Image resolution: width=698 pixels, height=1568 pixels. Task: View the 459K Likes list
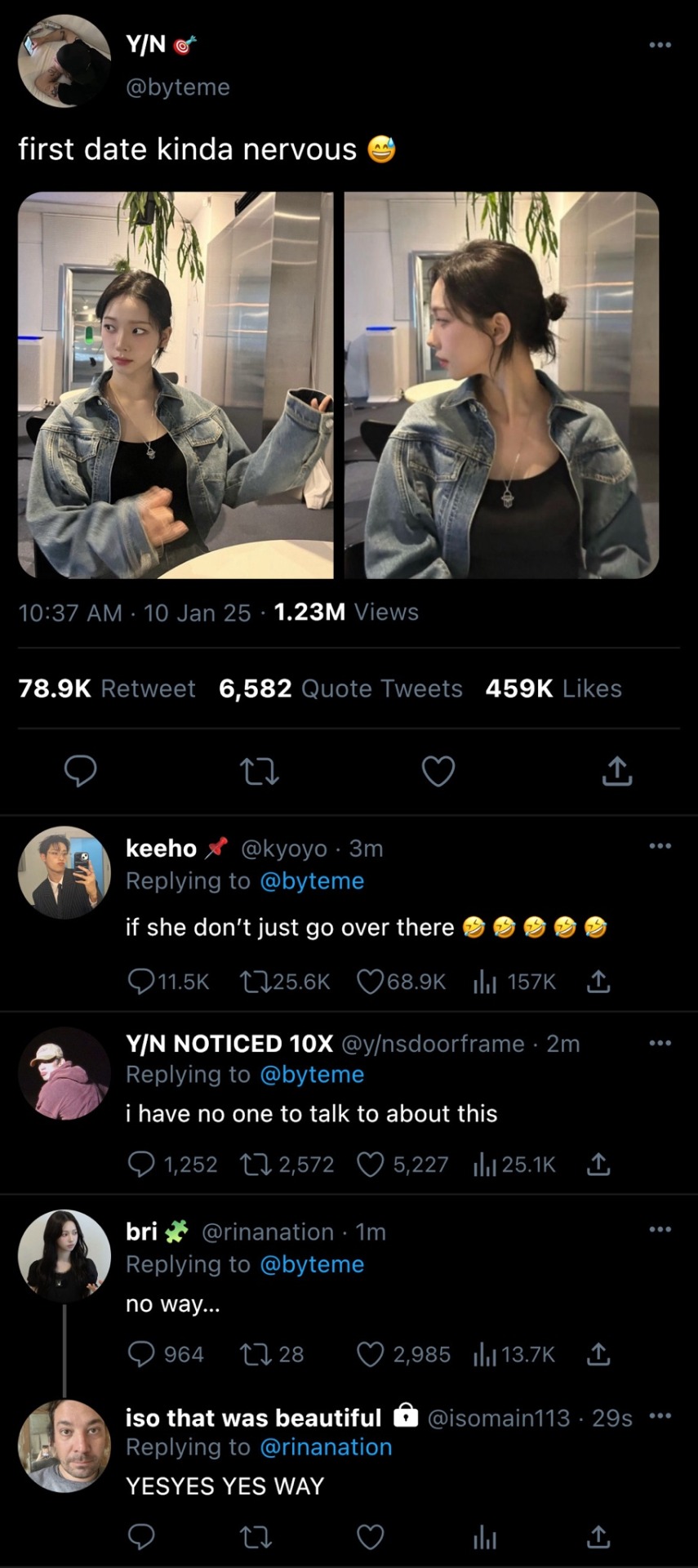(553, 688)
